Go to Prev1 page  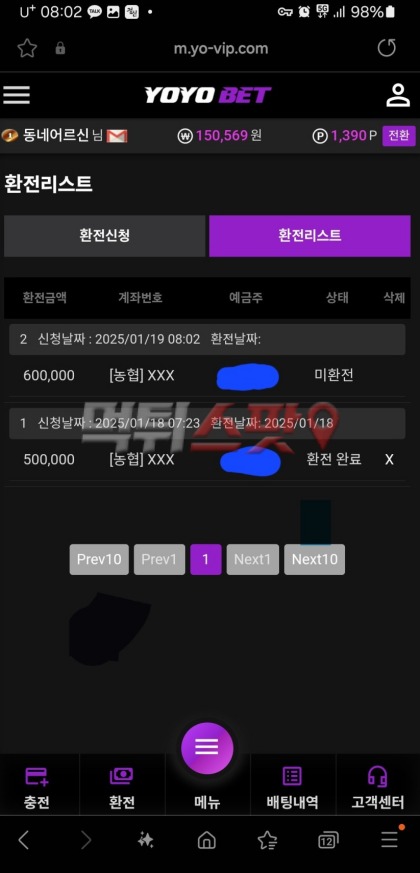(x=159, y=559)
